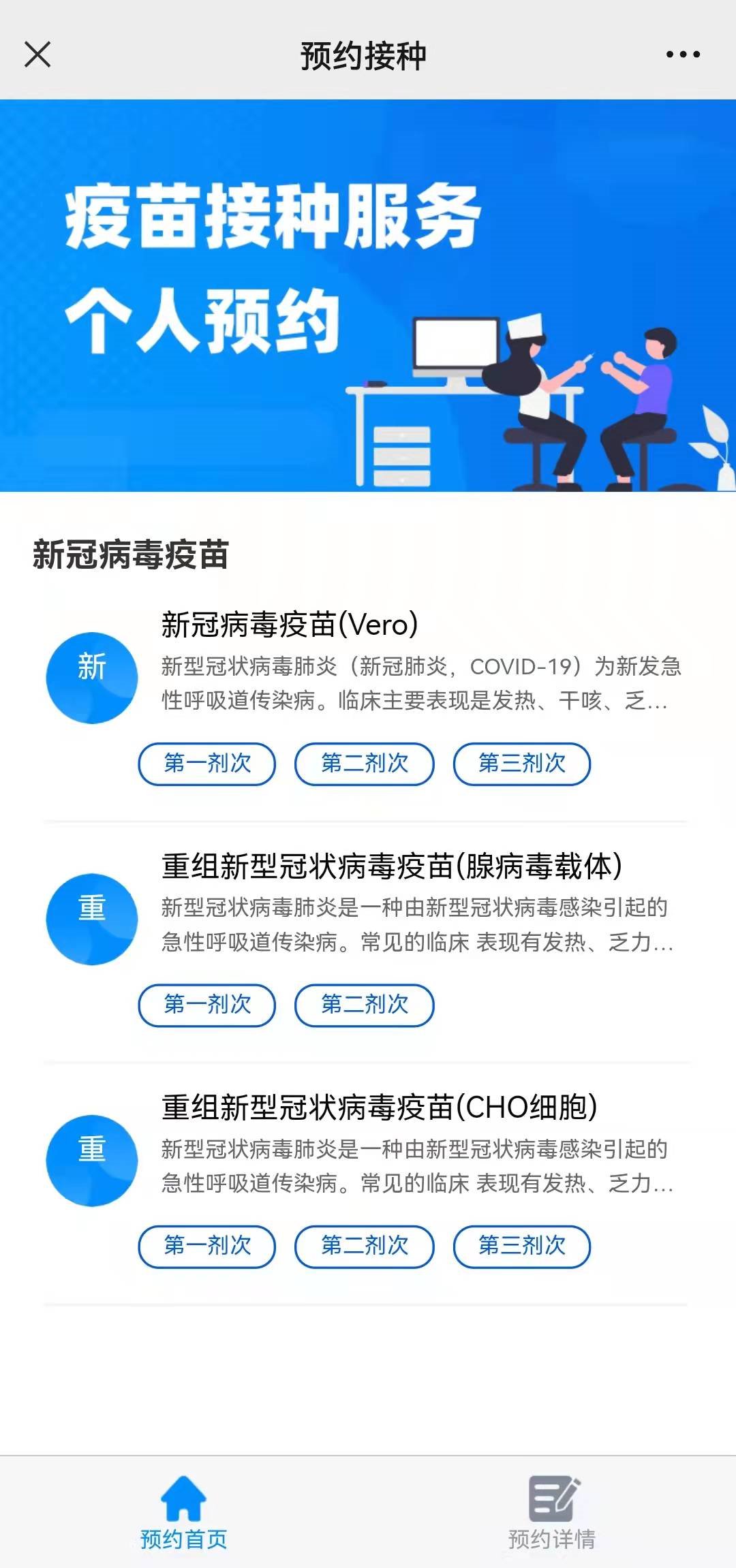Select 第二剂次 for 新冠病毒疫苗(Vero)
736x1568 pixels.
click(365, 764)
